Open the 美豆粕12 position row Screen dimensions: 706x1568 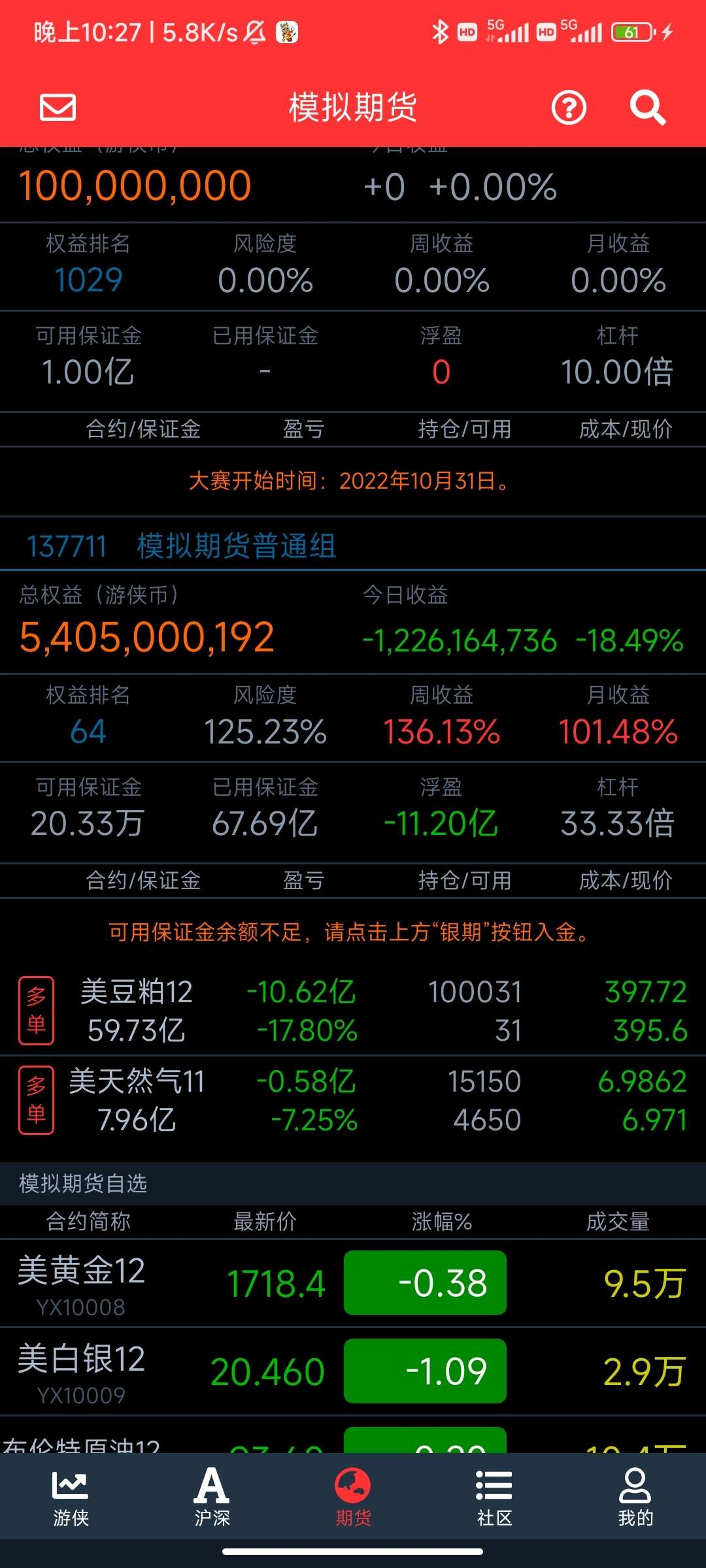click(x=353, y=1011)
